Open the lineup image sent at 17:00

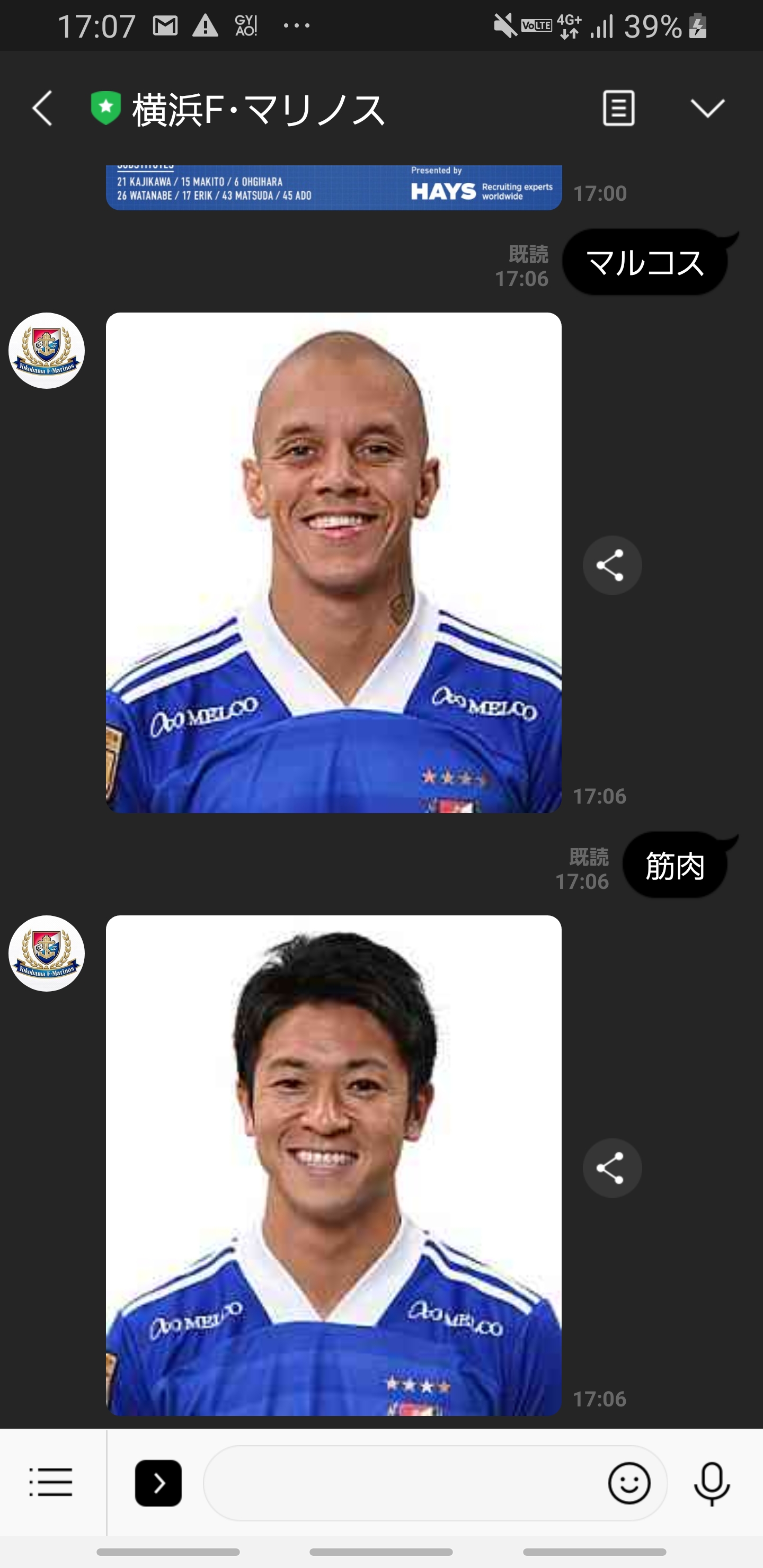[x=333, y=188]
